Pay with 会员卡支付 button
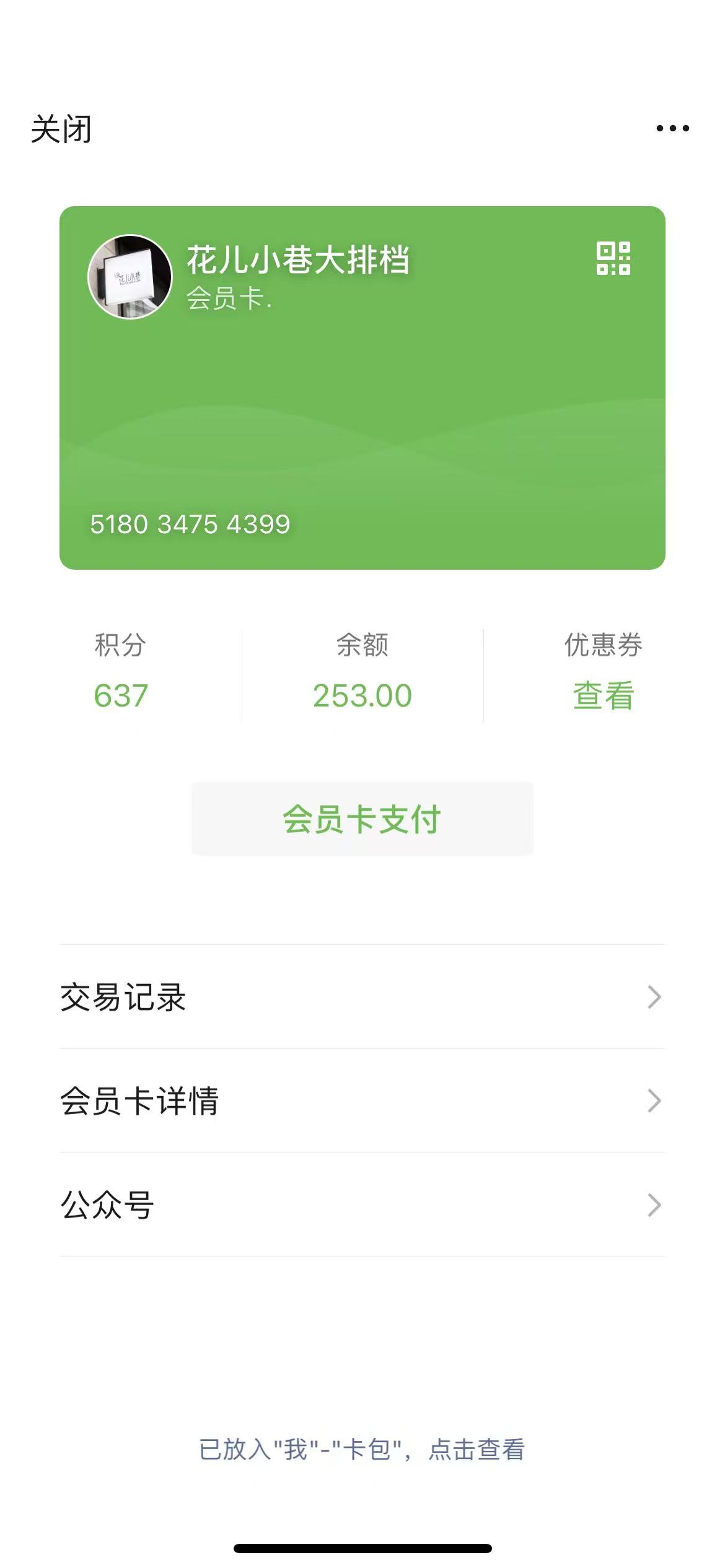 coord(362,819)
